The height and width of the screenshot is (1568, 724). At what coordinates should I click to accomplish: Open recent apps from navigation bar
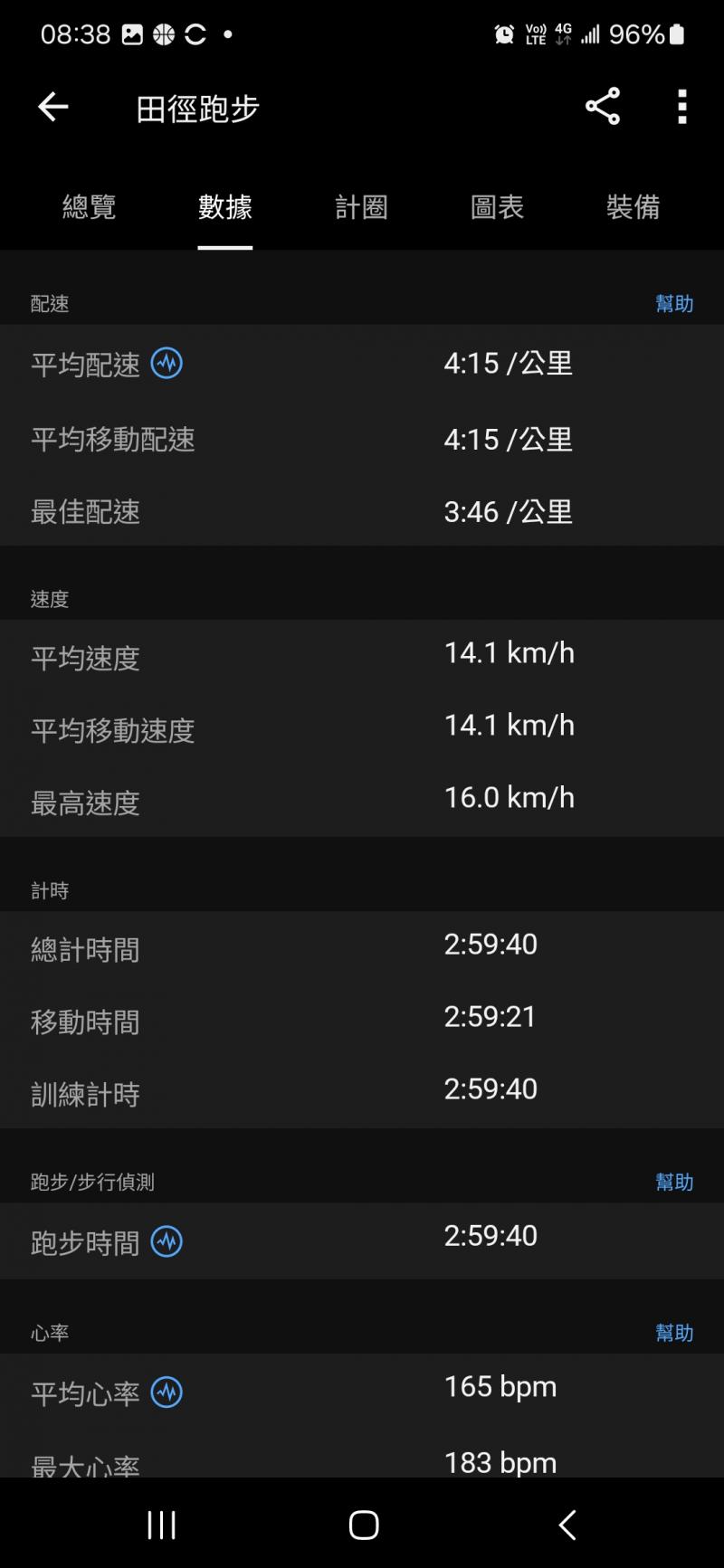tap(162, 1525)
